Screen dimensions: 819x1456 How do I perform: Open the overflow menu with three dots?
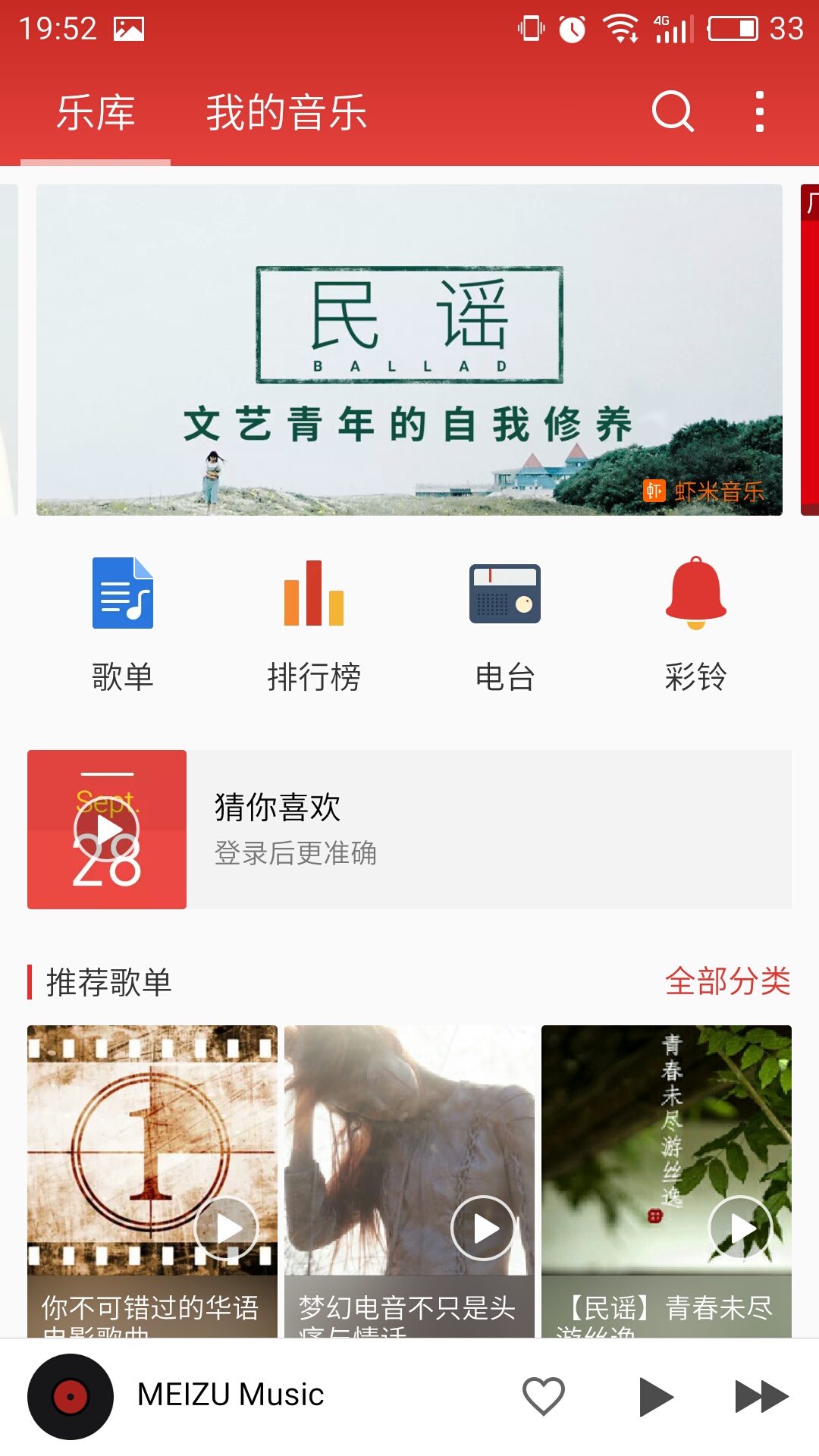758,114
